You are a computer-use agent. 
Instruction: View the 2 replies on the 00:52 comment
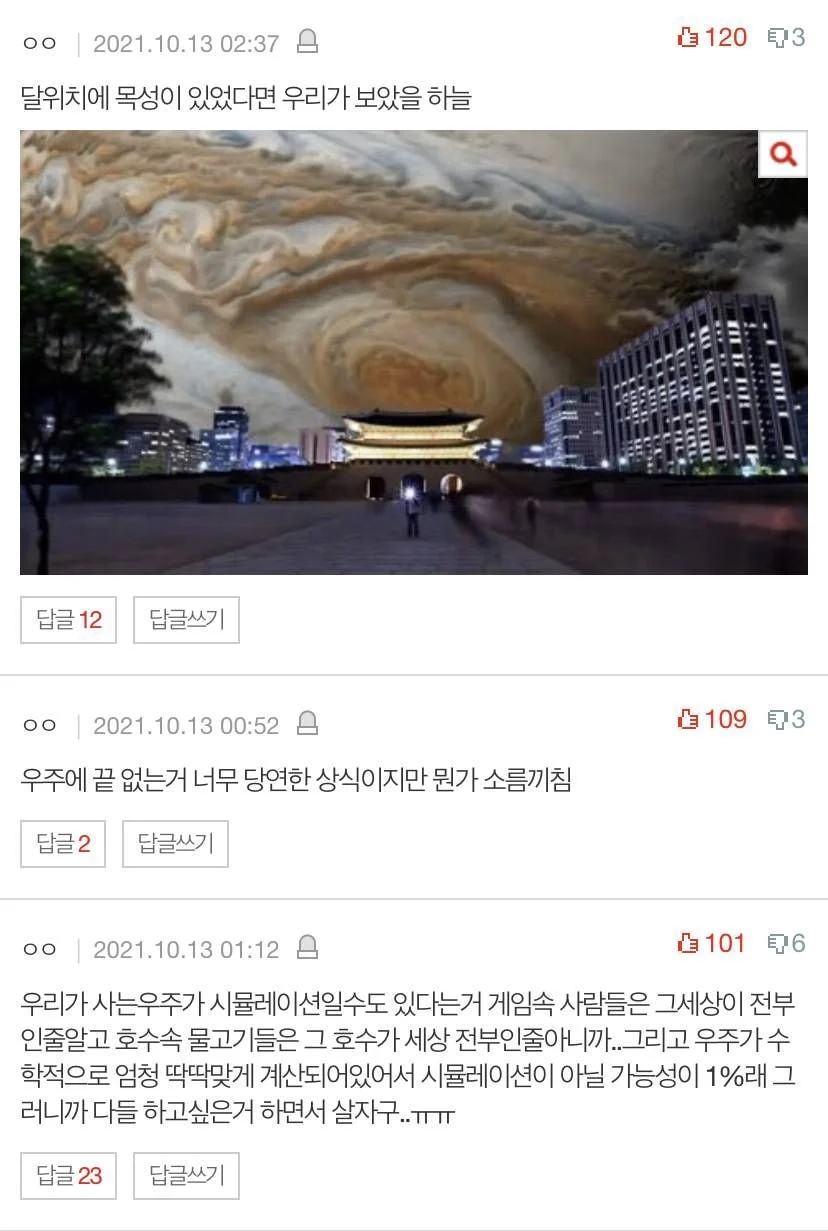point(63,844)
